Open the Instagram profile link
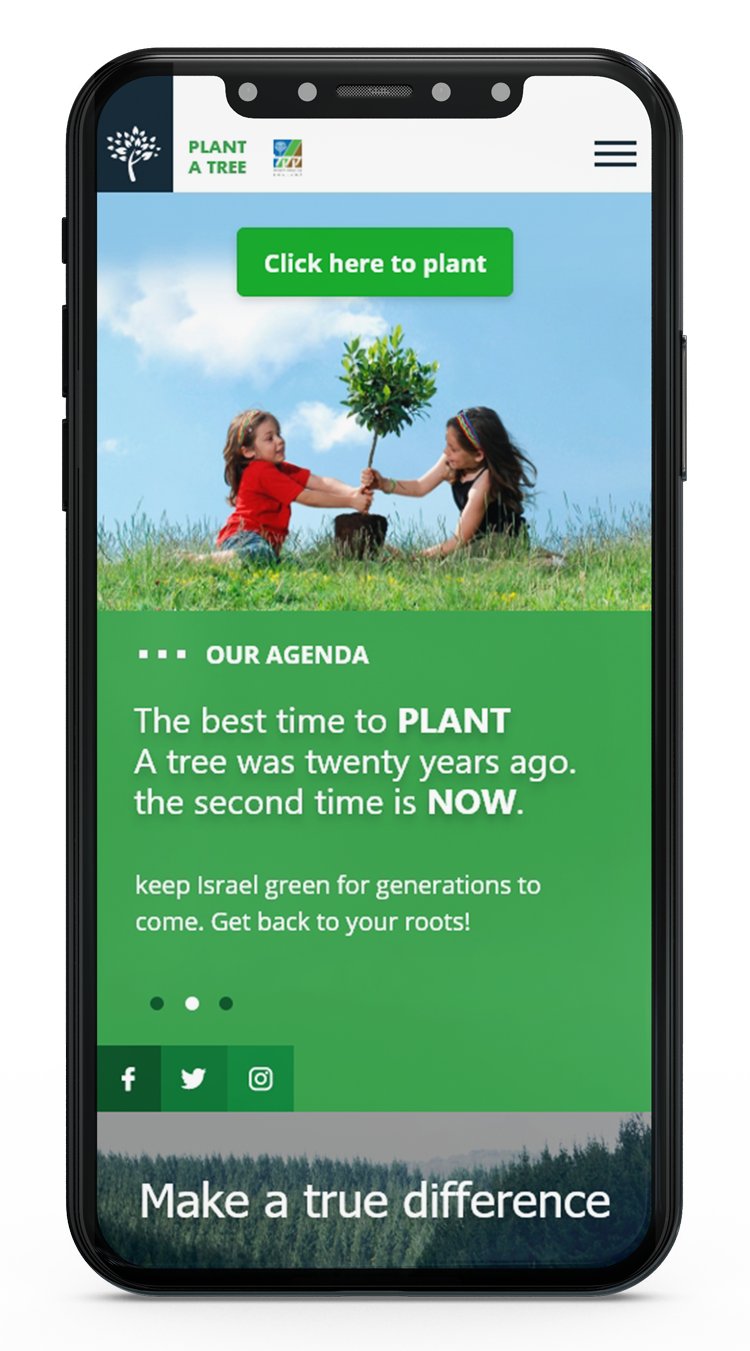 pyautogui.click(x=260, y=1079)
